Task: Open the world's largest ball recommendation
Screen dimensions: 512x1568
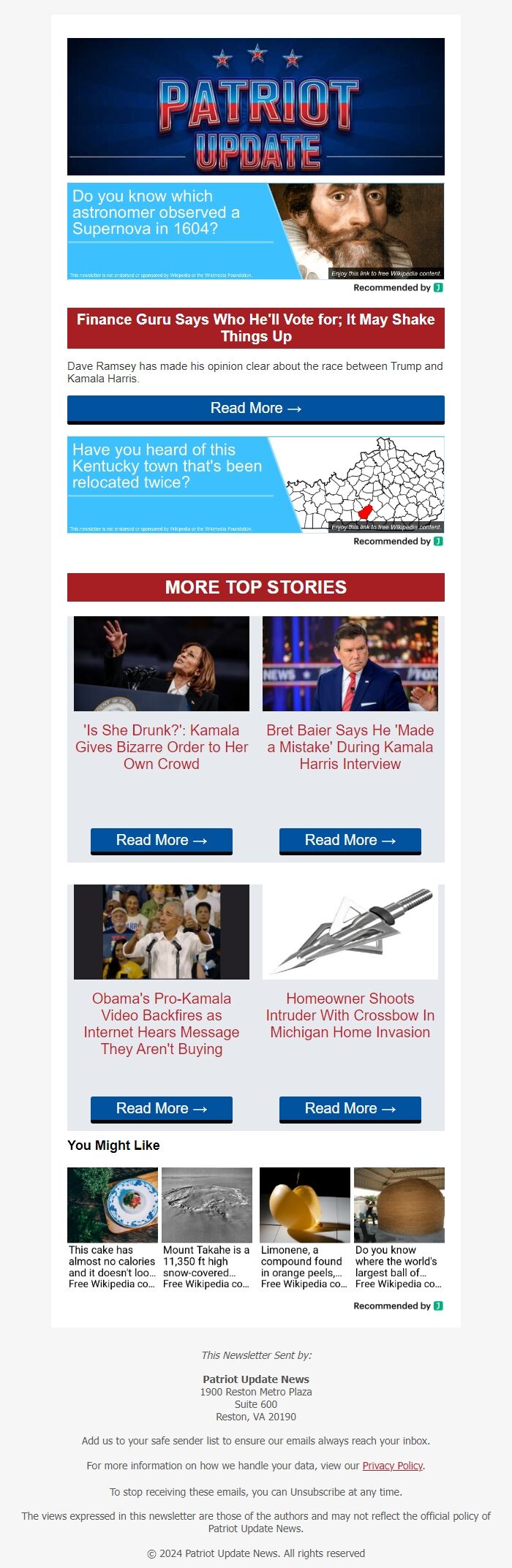Action: point(399,1228)
